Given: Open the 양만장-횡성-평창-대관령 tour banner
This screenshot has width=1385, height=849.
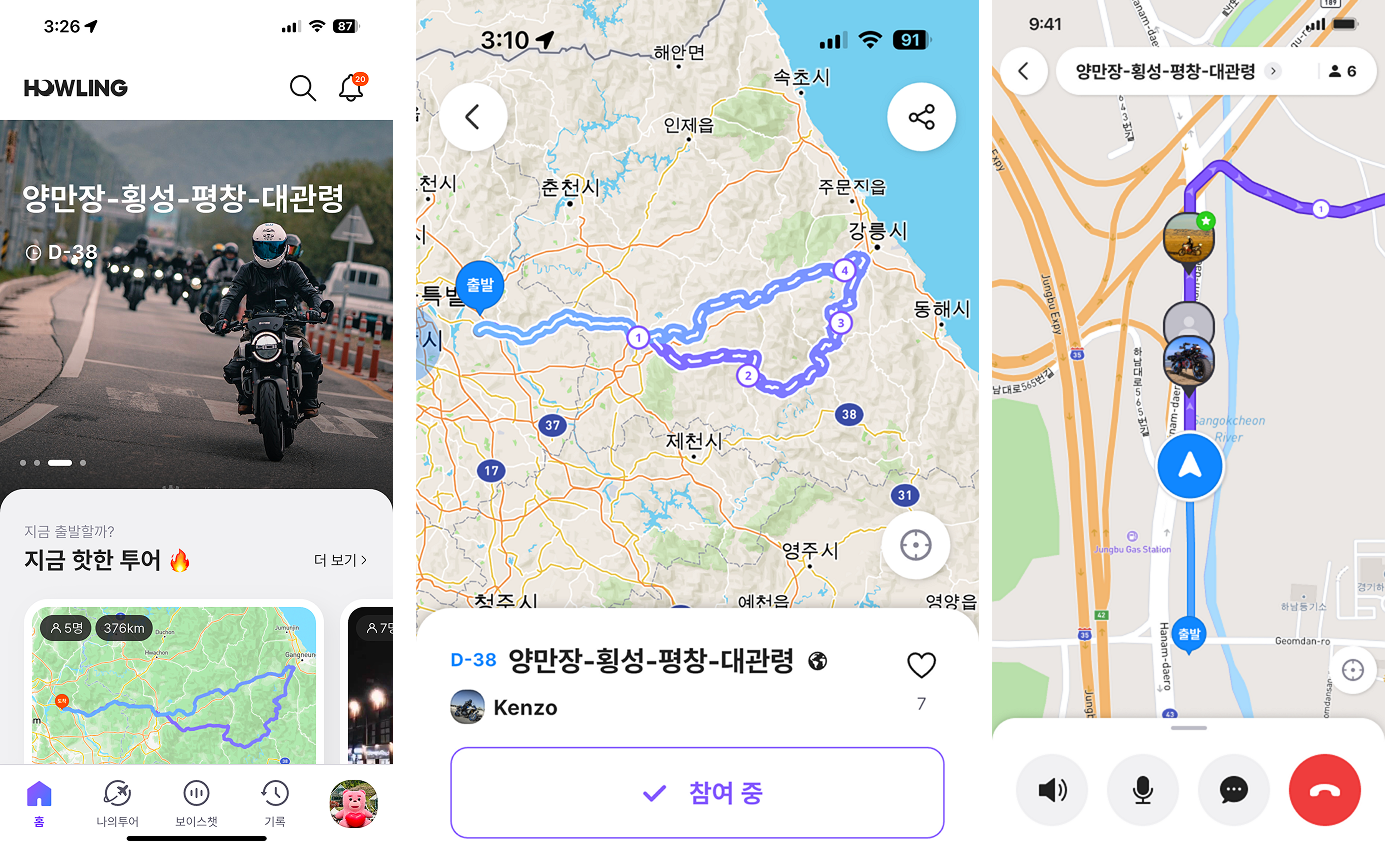Looking at the screenshot, I should click(196, 300).
